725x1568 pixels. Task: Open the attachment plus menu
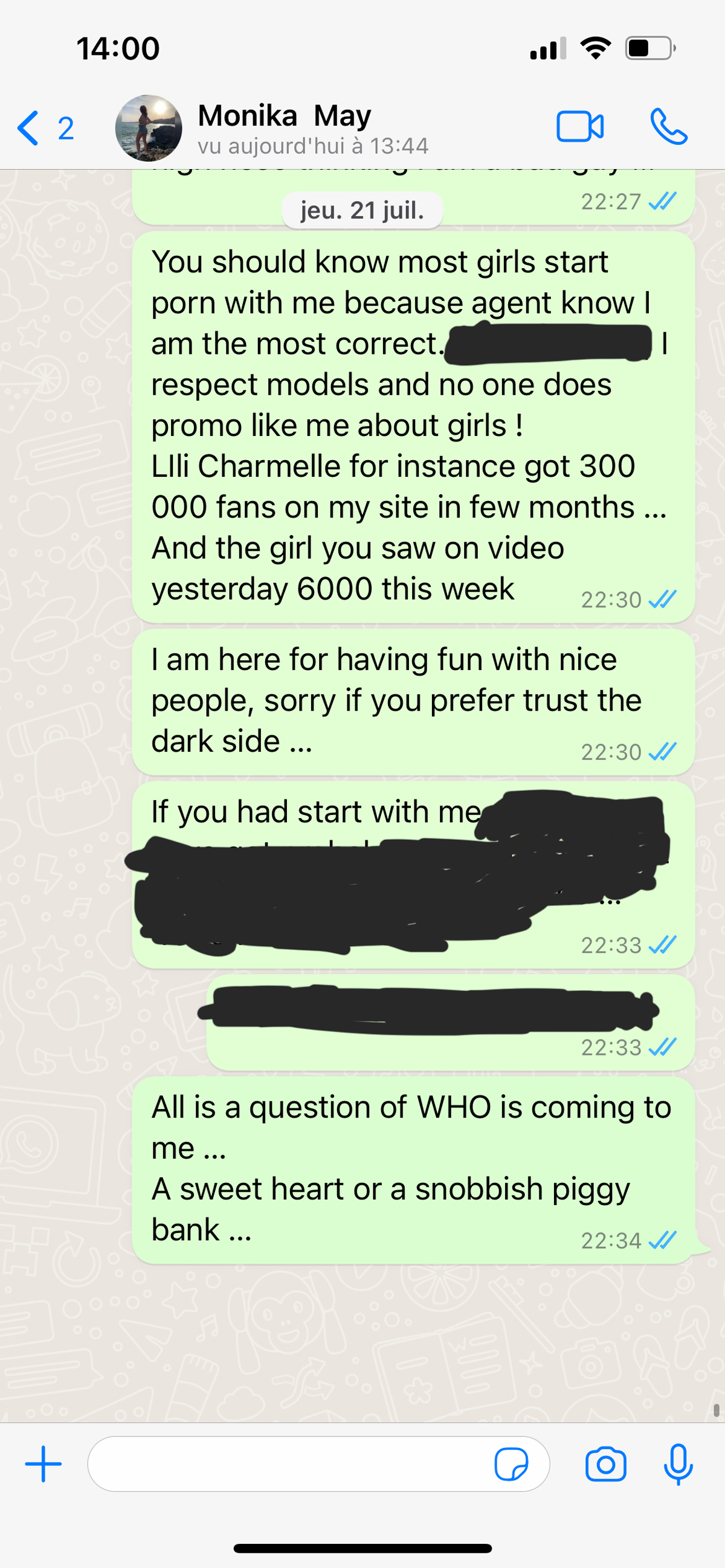click(x=43, y=1464)
